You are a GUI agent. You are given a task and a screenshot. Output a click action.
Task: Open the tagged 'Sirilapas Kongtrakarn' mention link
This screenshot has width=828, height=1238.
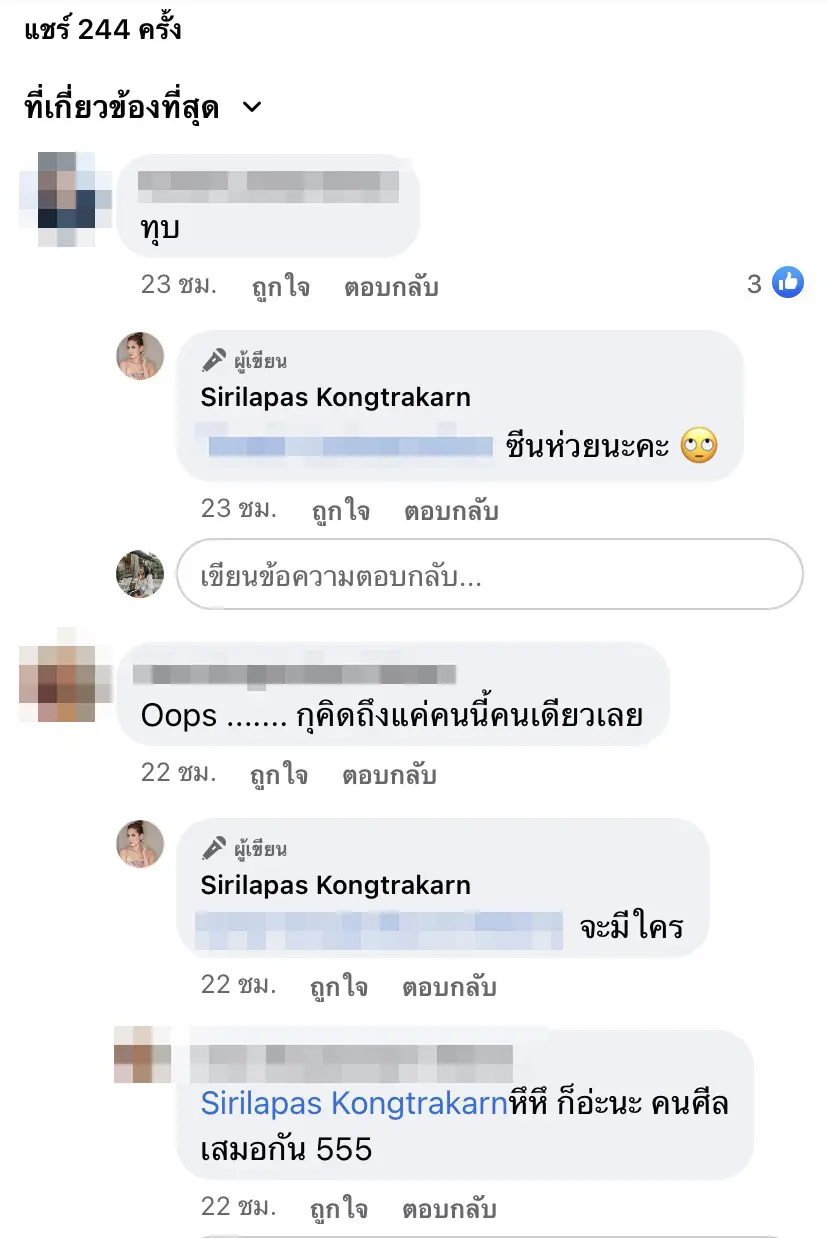(354, 1103)
